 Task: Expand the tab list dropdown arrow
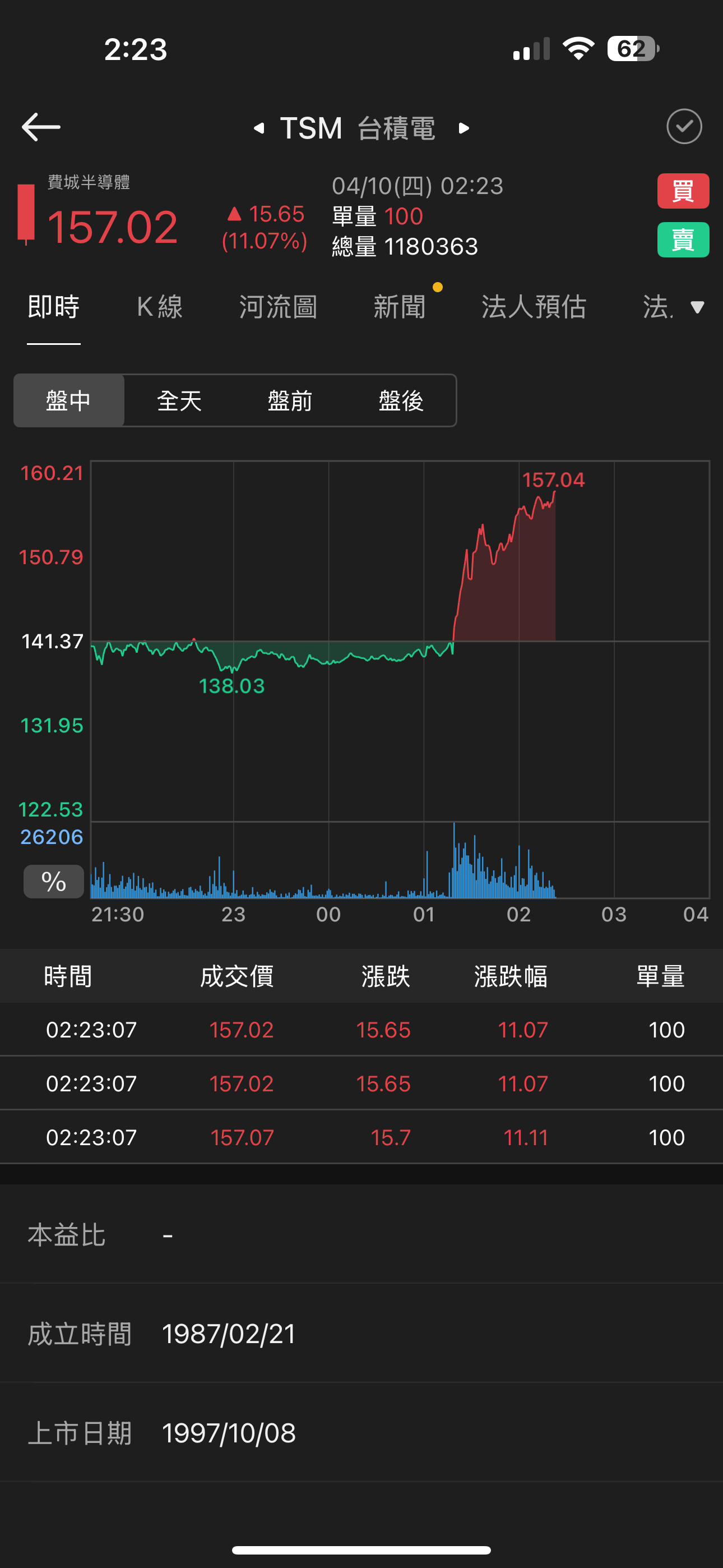[697, 307]
